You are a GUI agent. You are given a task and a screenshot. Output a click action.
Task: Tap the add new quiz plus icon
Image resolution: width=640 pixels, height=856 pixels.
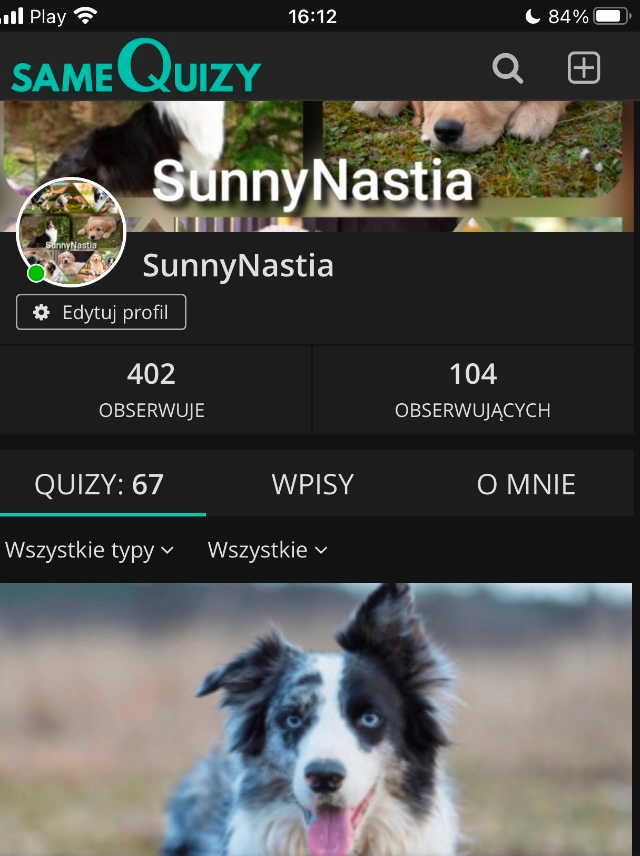(x=584, y=68)
